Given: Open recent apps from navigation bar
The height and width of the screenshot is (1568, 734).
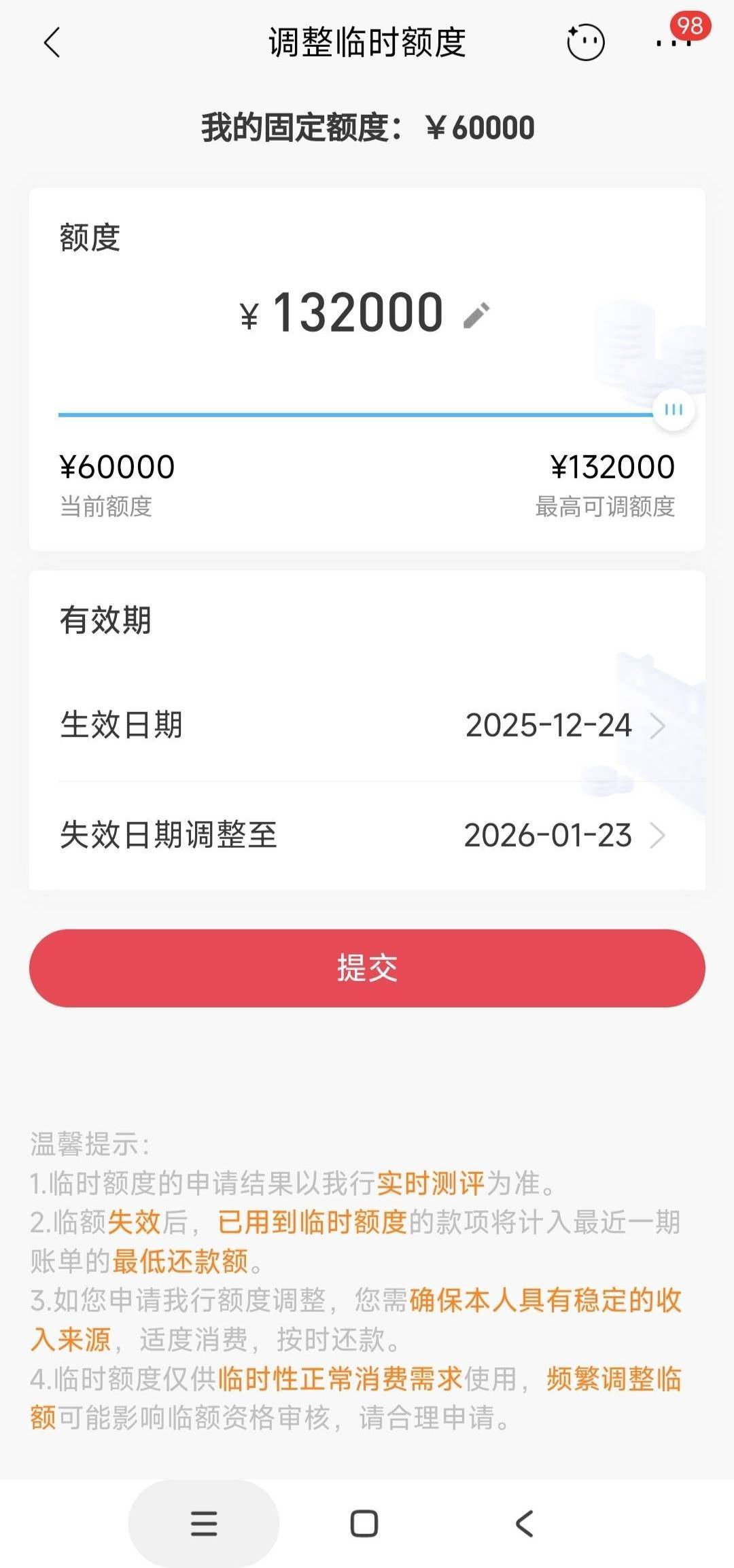Looking at the screenshot, I should coord(204,1523).
